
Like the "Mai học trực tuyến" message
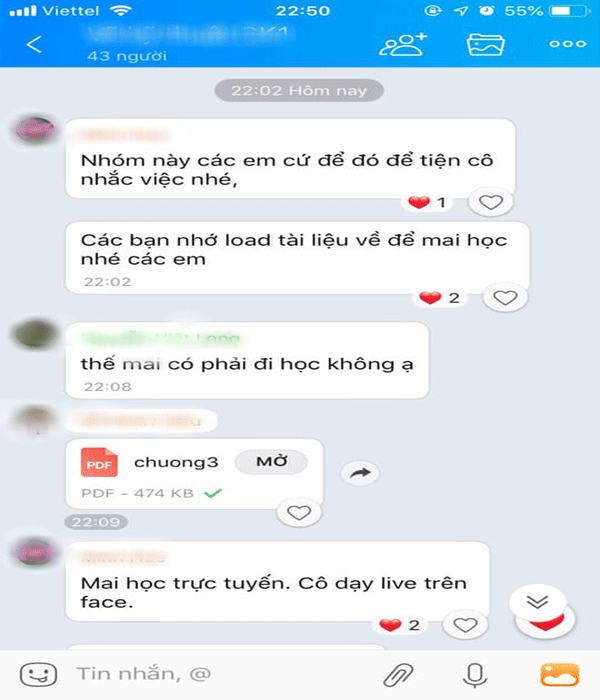pos(465,625)
